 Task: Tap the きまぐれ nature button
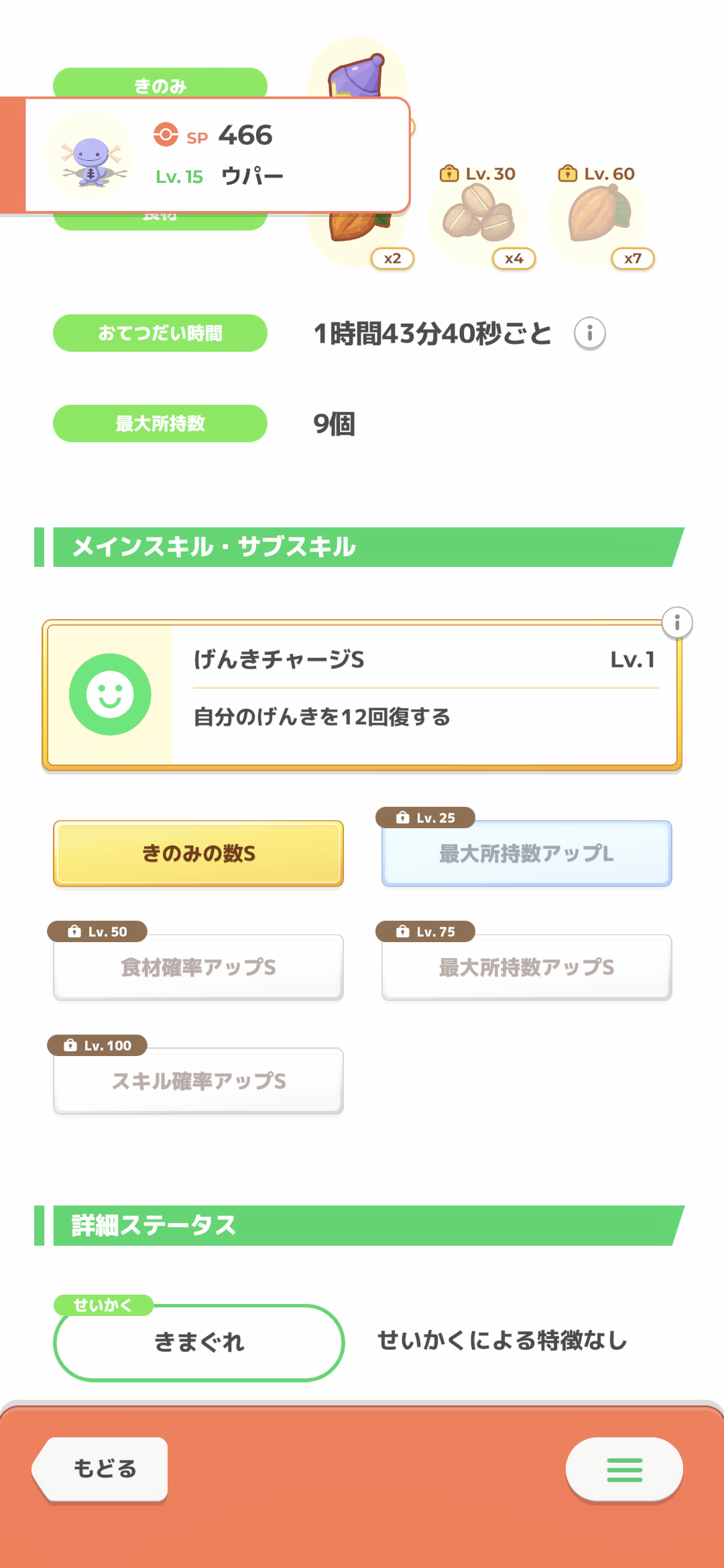coord(198,1342)
